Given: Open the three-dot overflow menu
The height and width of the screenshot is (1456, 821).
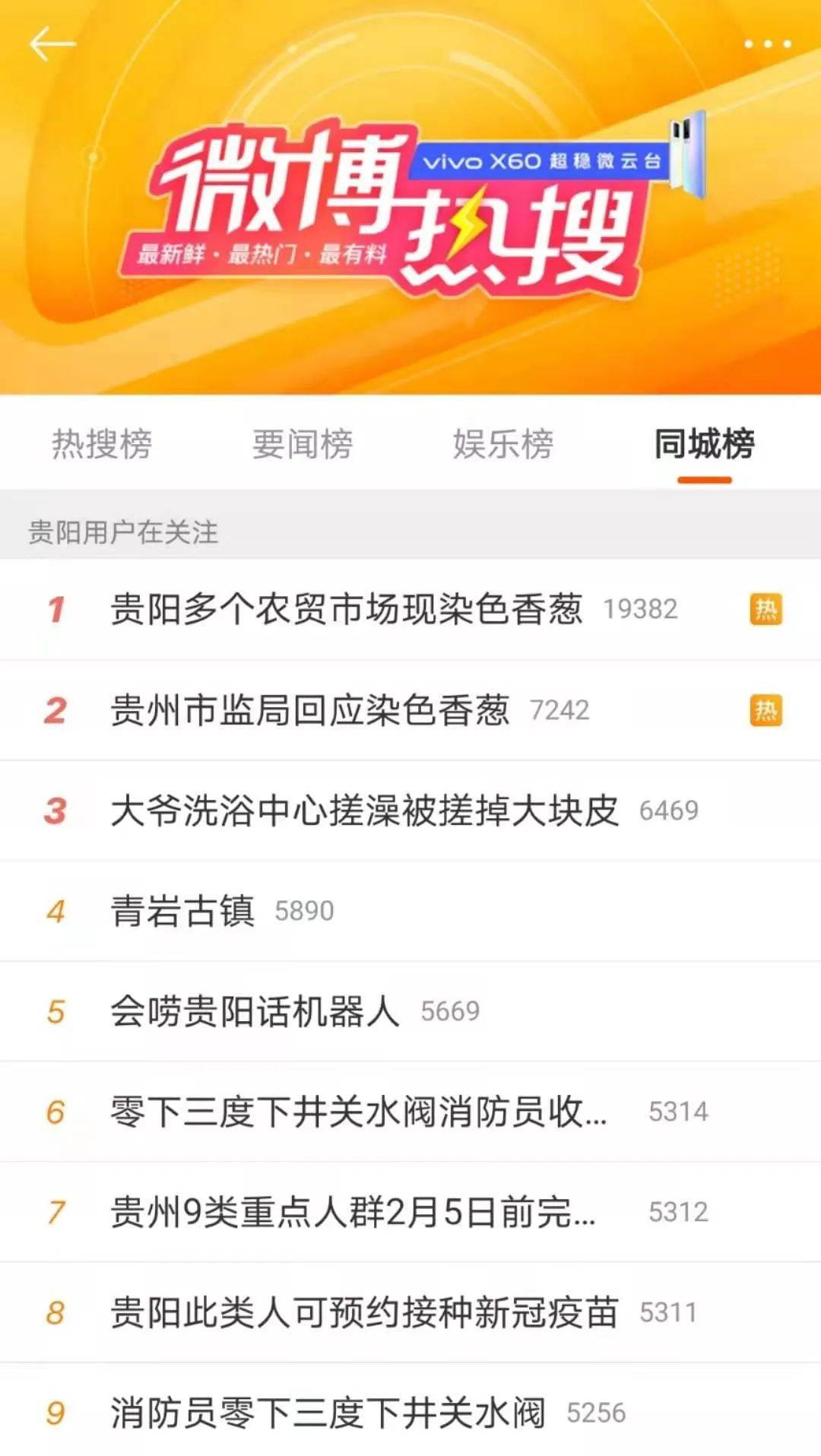Looking at the screenshot, I should [767, 44].
